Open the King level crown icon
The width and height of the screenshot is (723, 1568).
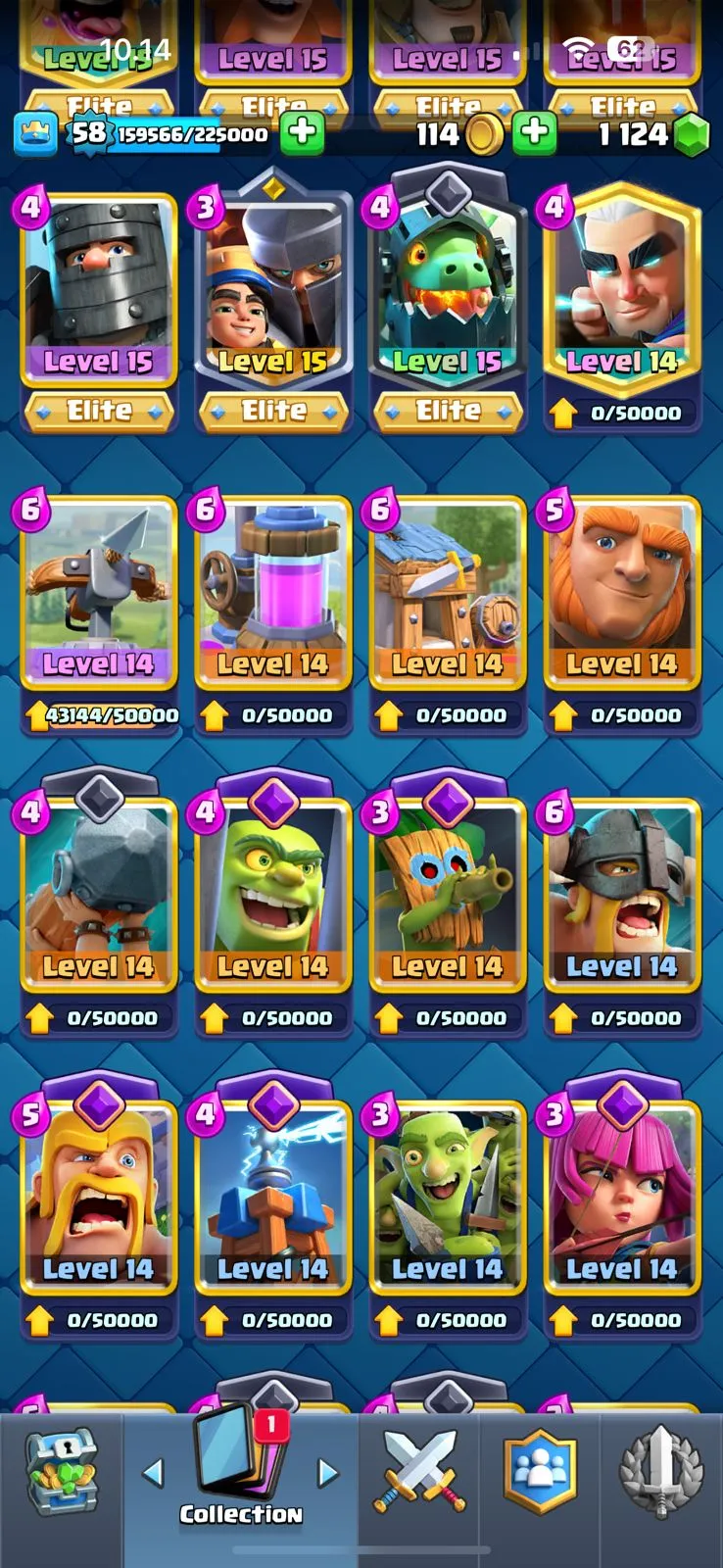coord(35,134)
